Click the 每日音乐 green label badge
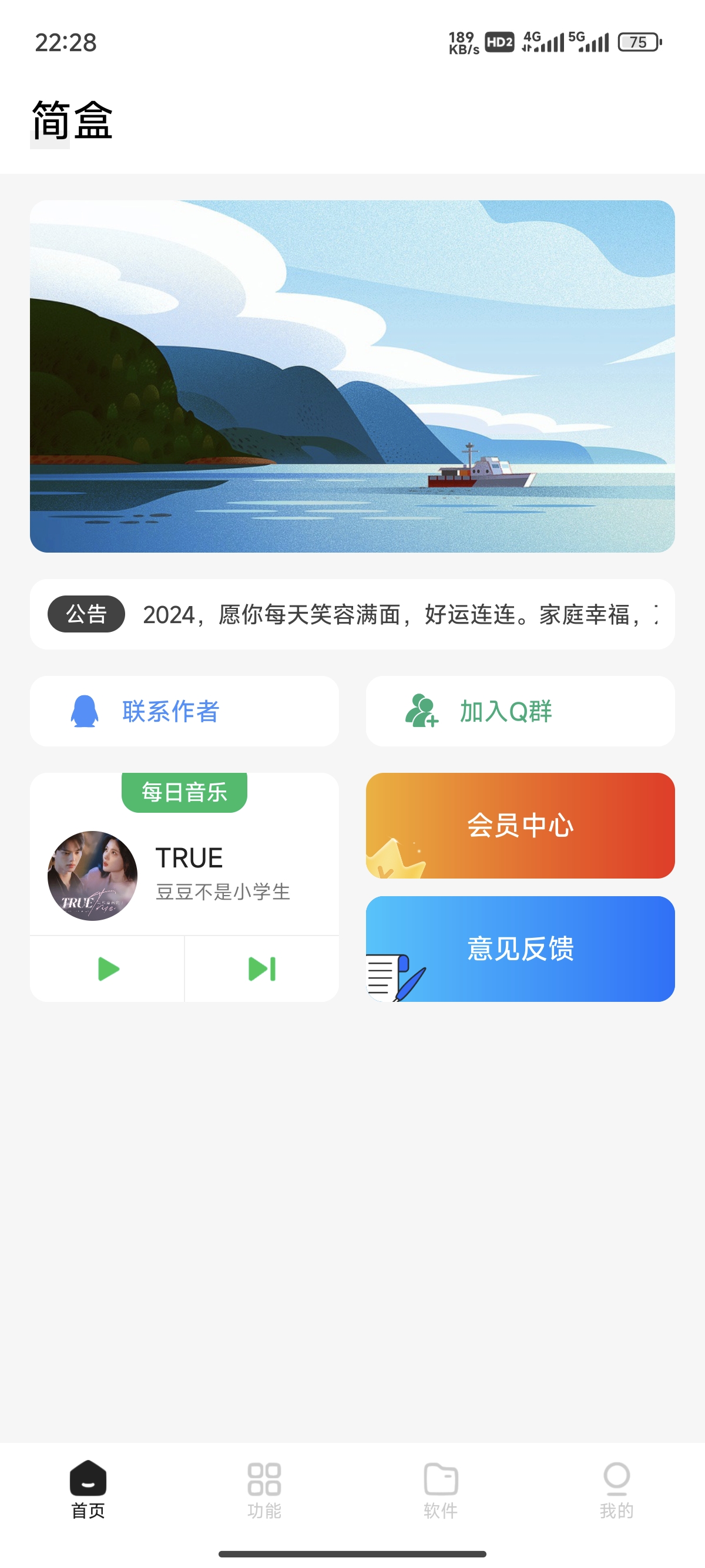705x1568 pixels. coord(184,791)
